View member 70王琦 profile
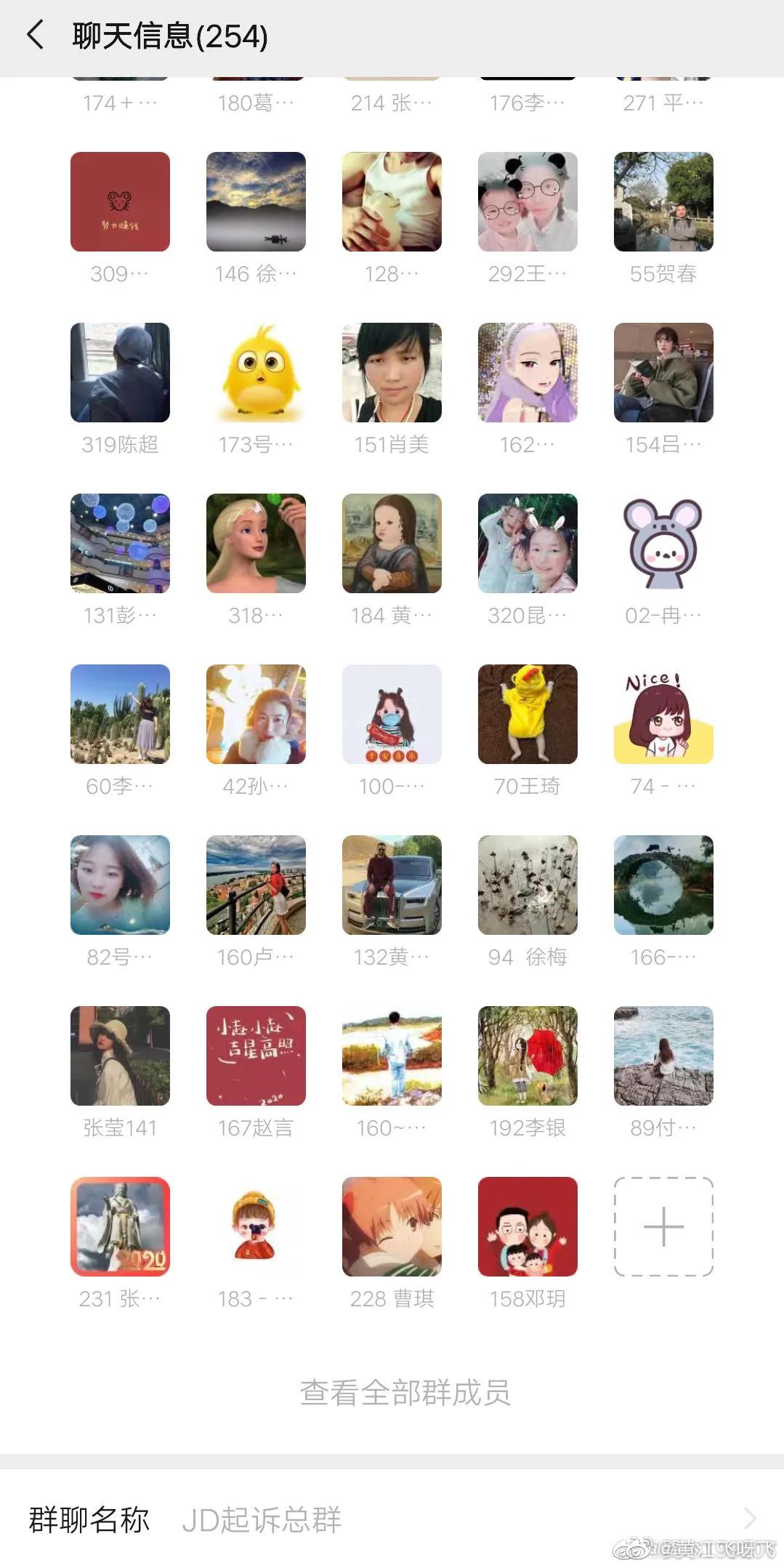784x1568 pixels. [x=528, y=715]
